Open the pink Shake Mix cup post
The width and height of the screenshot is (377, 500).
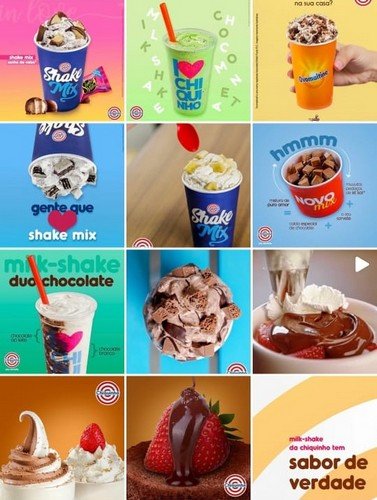[x=62, y=60]
